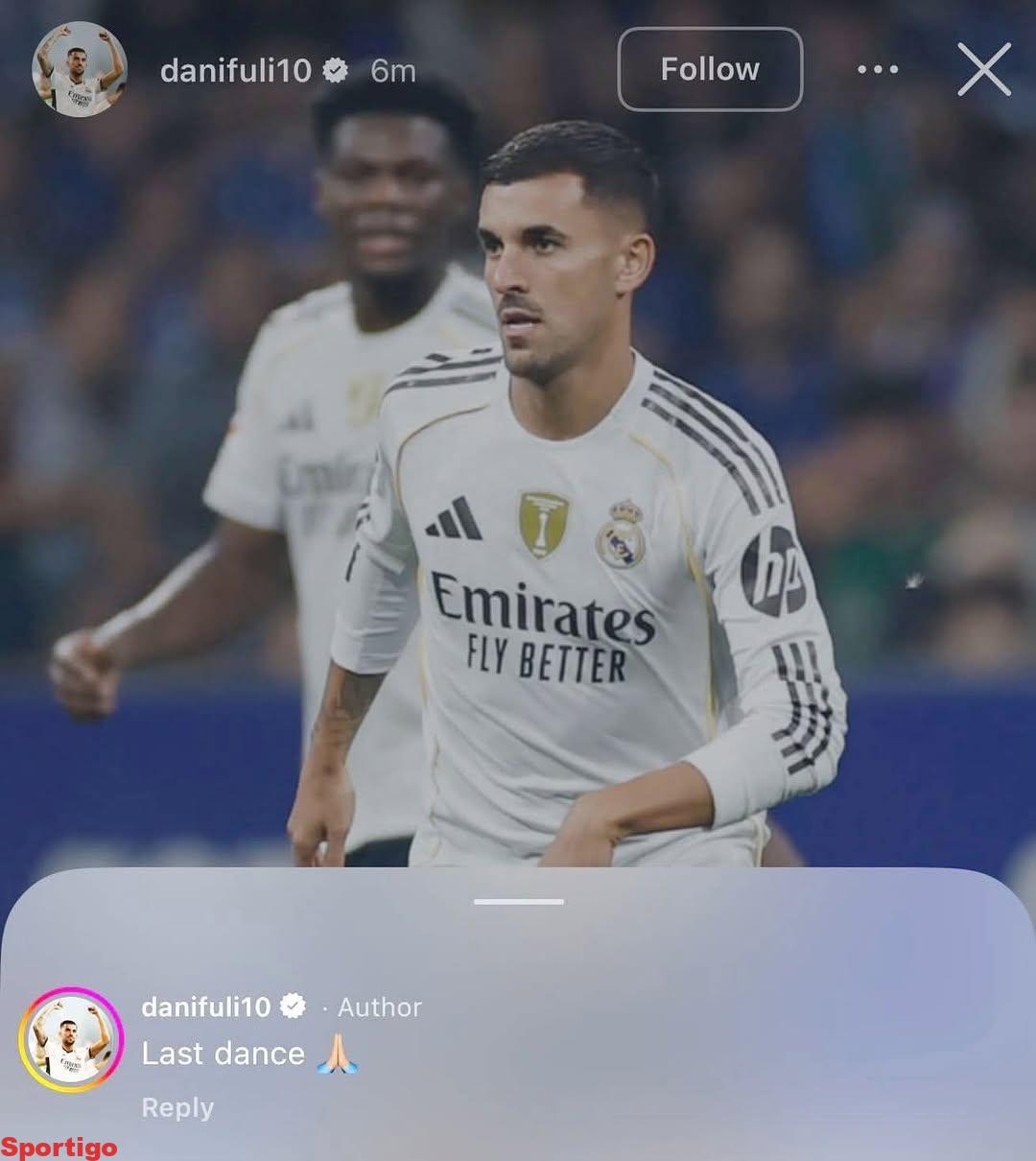
Task: Open the three-dot options menu
Action: point(877,69)
